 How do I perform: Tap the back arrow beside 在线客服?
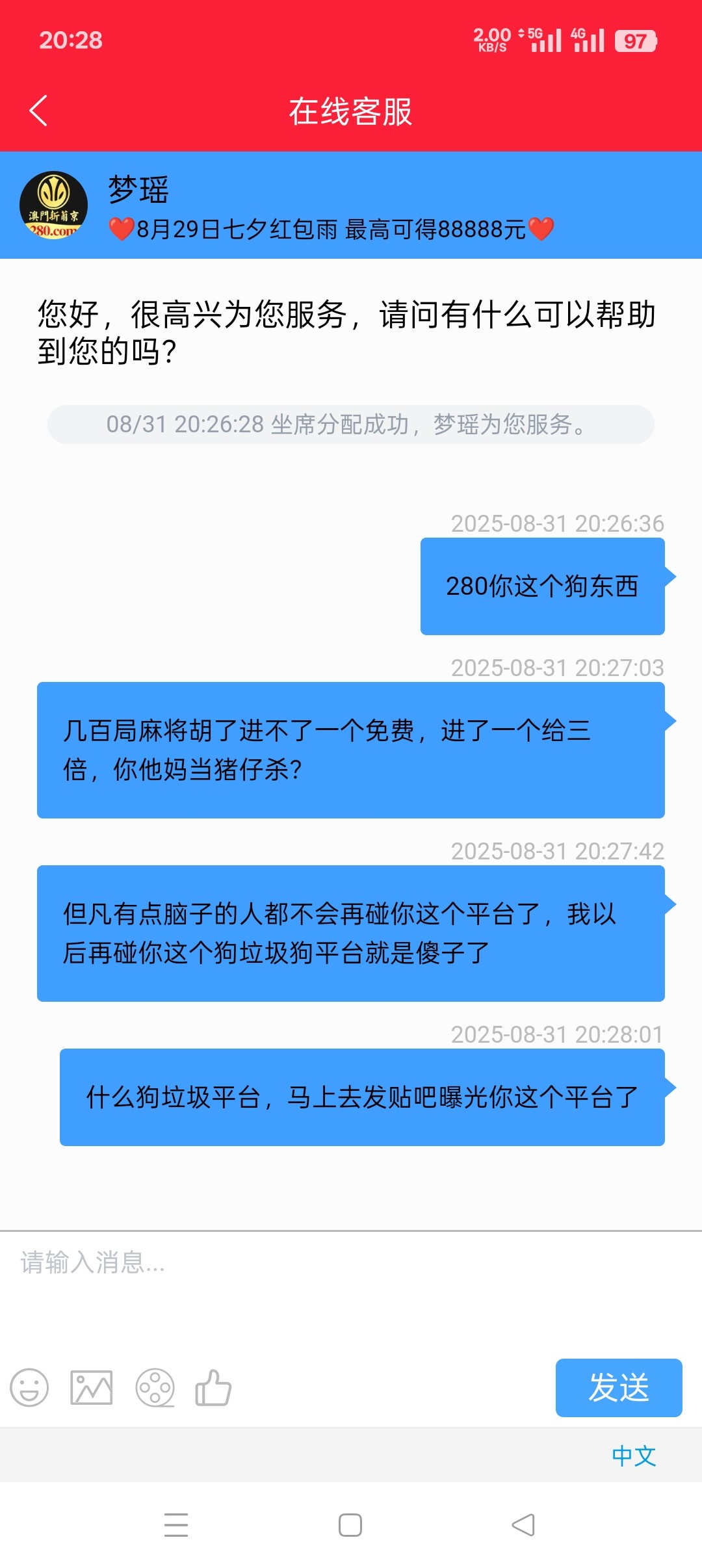point(37,111)
